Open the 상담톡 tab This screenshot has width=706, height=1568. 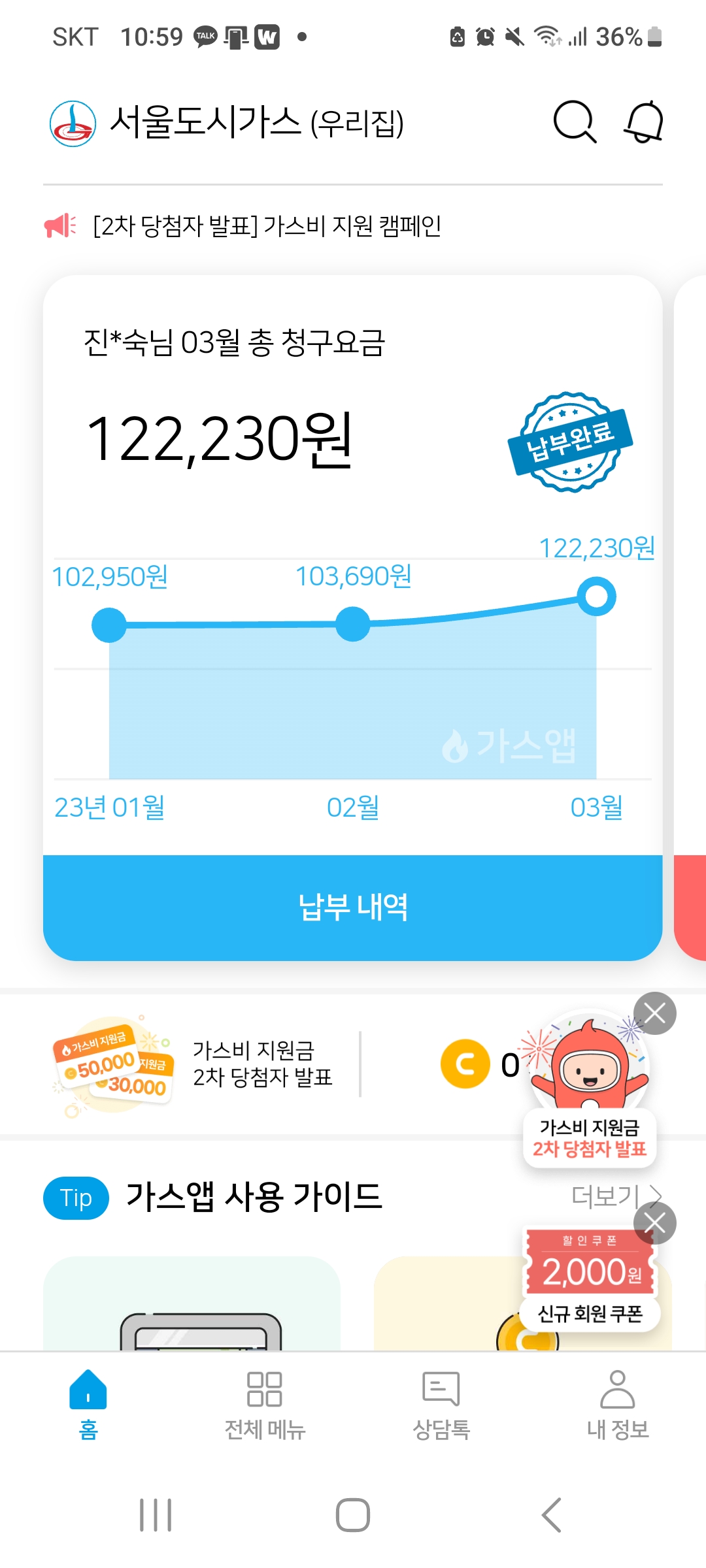pyautogui.click(x=441, y=1405)
